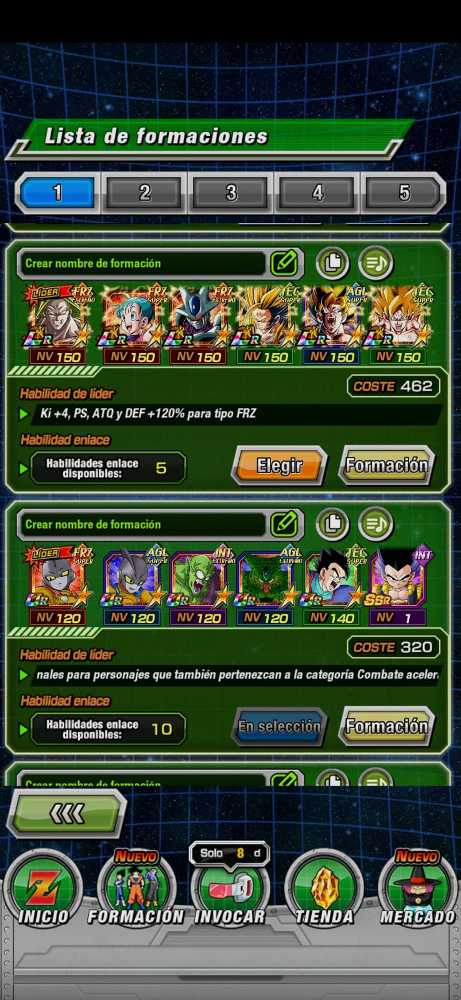Open Formación button of the 320-cost team
The image size is (461, 1000).
click(386, 726)
